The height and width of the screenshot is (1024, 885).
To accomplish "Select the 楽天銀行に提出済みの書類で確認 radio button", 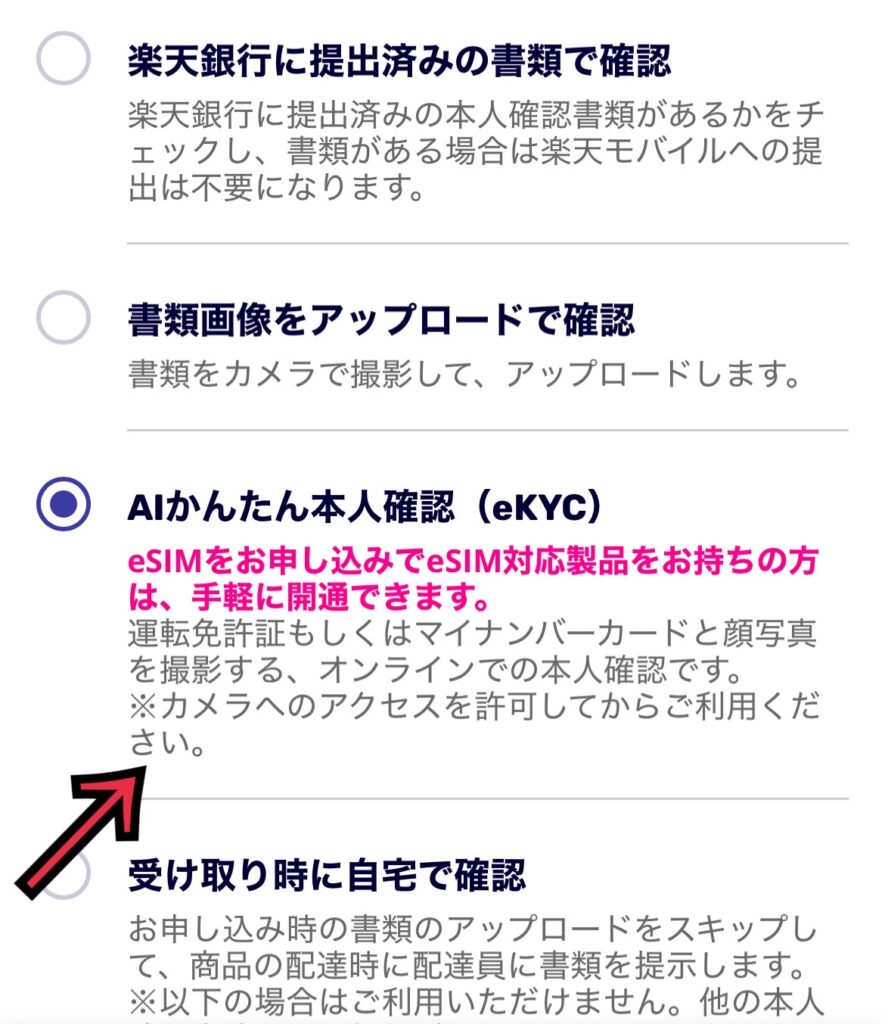I will pos(62,60).
